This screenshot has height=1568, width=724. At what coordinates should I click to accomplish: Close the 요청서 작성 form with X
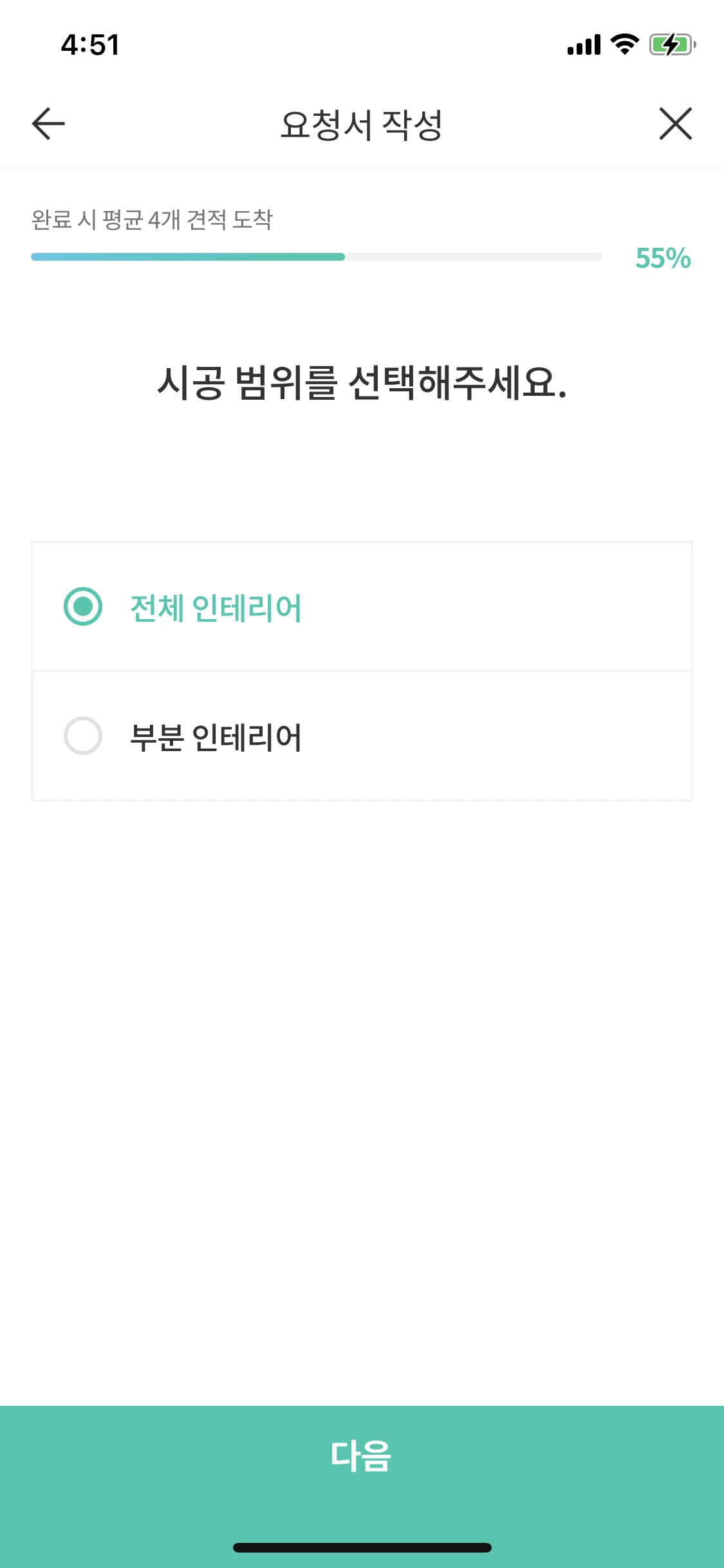pos(675,125)
